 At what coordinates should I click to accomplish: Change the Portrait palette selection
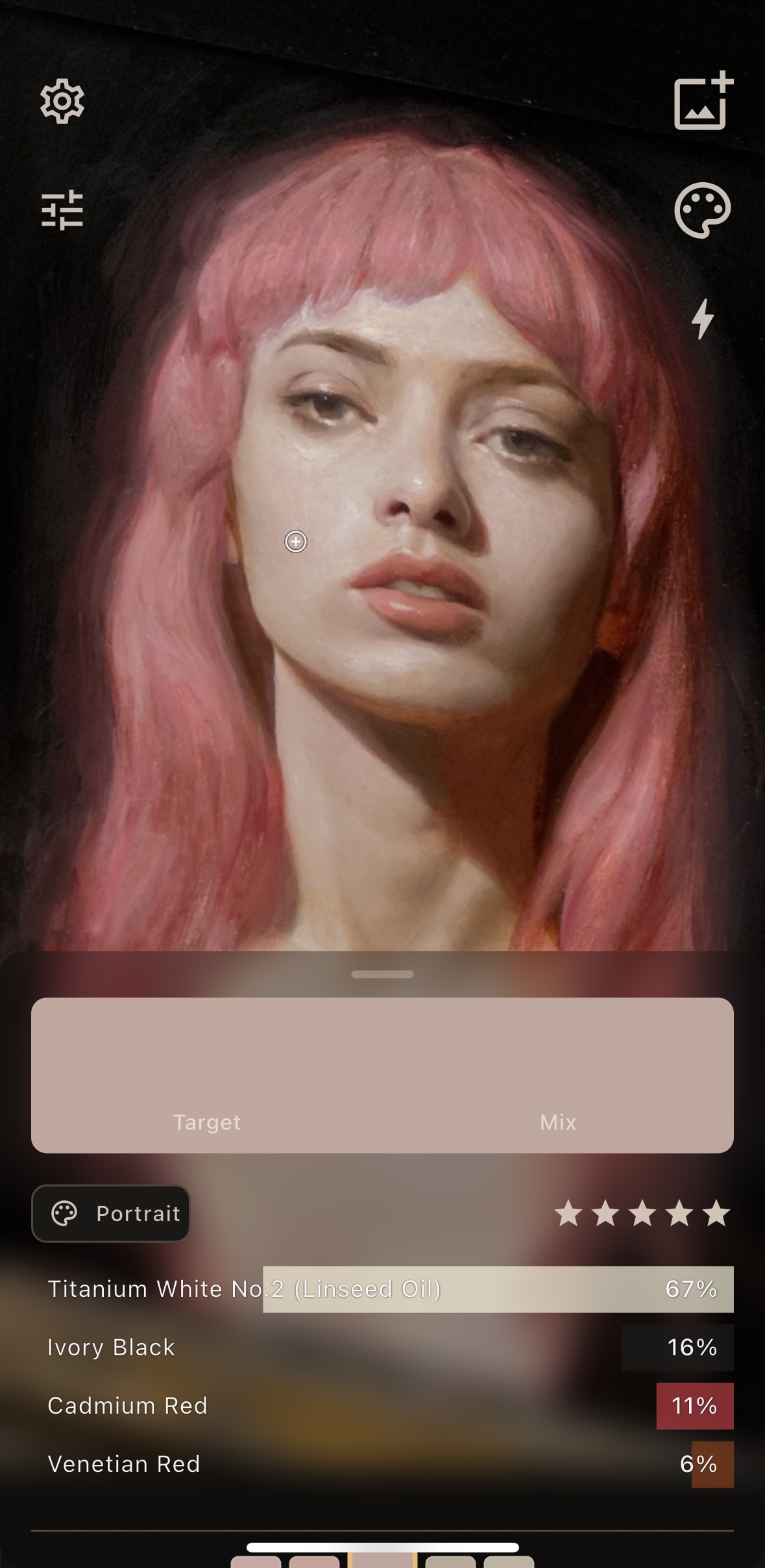[111, 1213]
